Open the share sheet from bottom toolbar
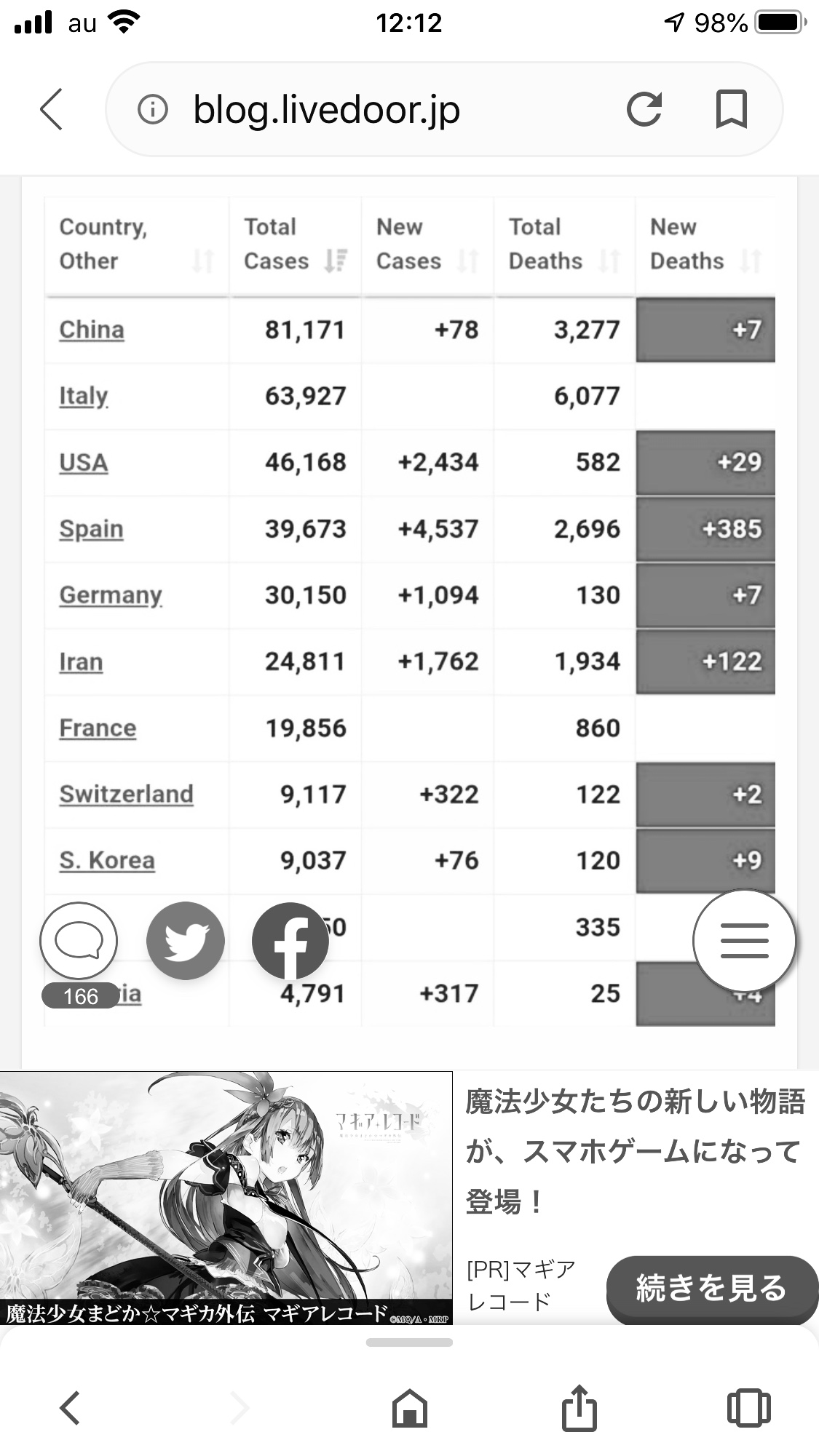Viewport: 819px width, 1456px height. (579, 1407)
